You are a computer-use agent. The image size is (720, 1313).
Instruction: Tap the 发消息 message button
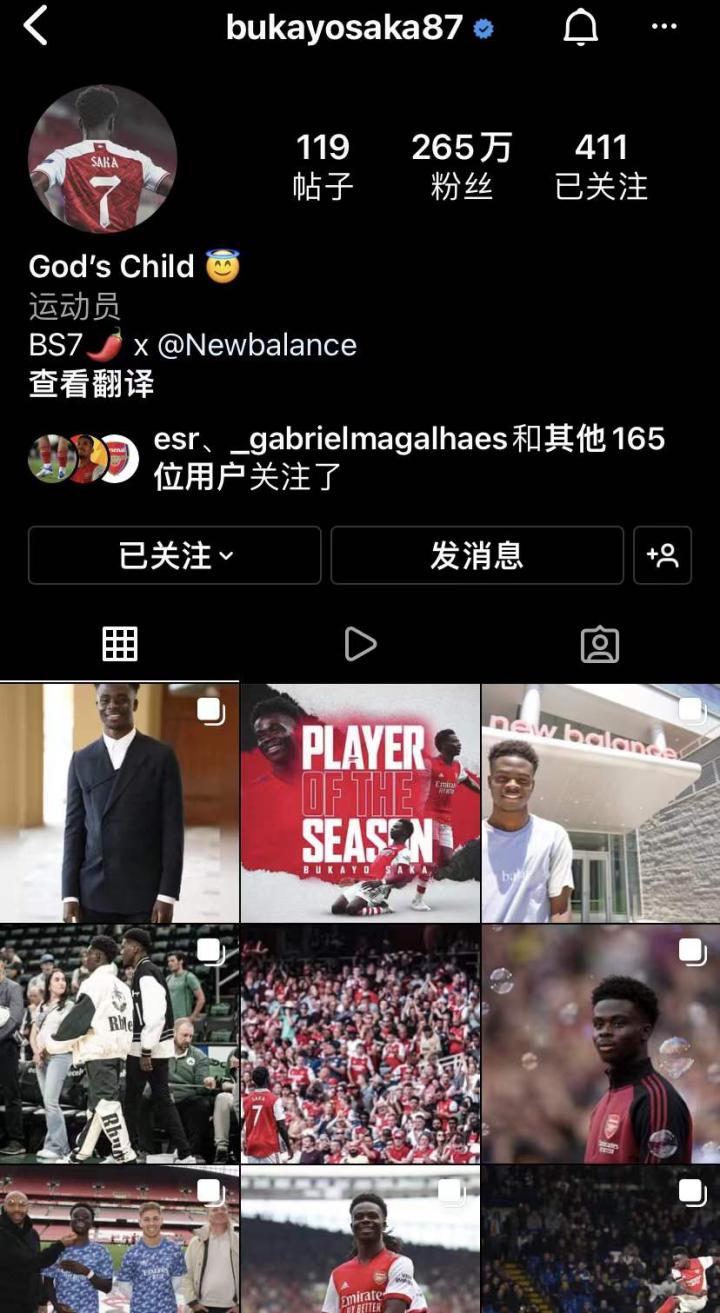tap(477, 556)
